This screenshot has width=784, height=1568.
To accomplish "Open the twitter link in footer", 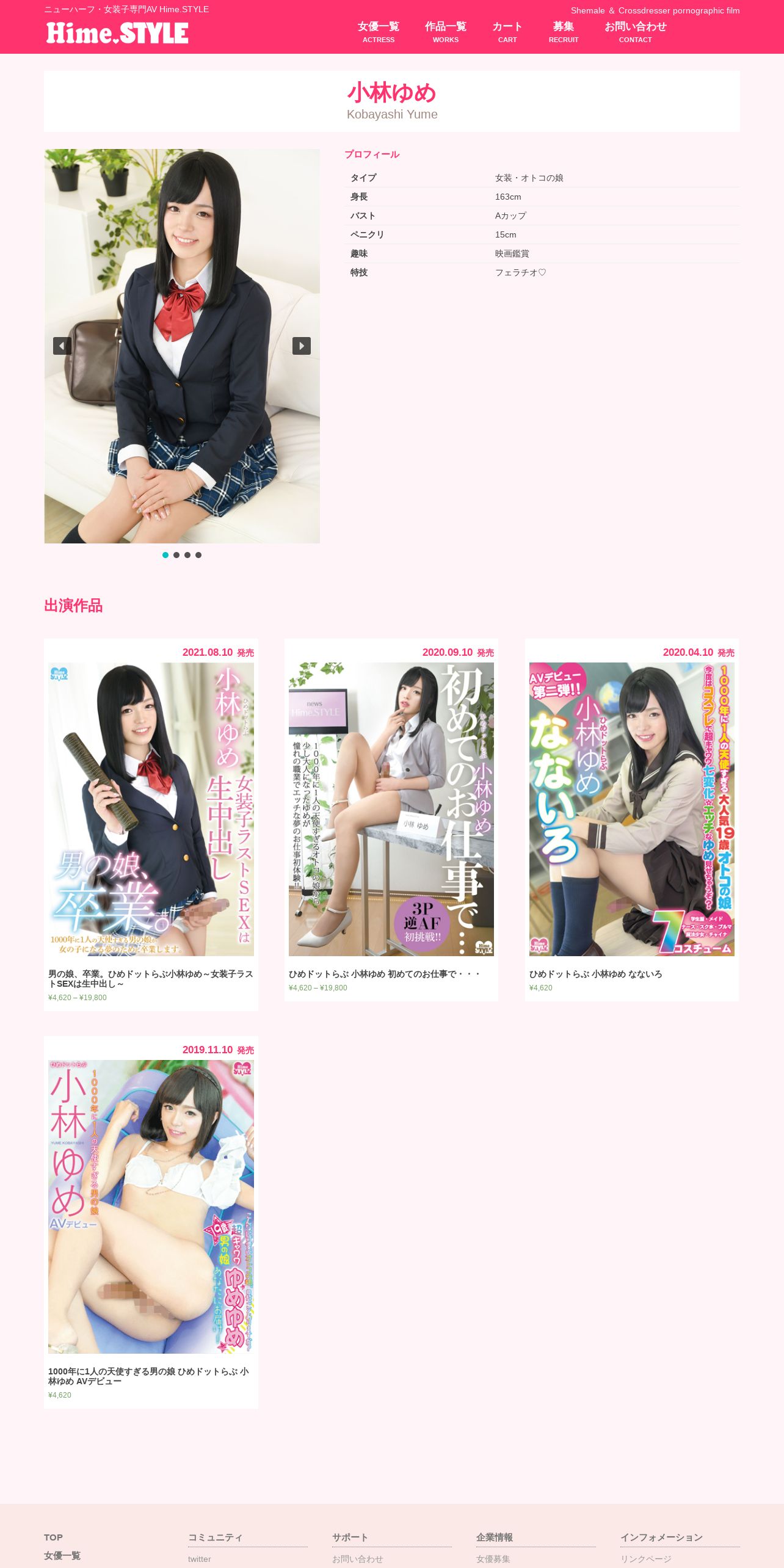I will pyautogui.click(x=200, y=1559).
